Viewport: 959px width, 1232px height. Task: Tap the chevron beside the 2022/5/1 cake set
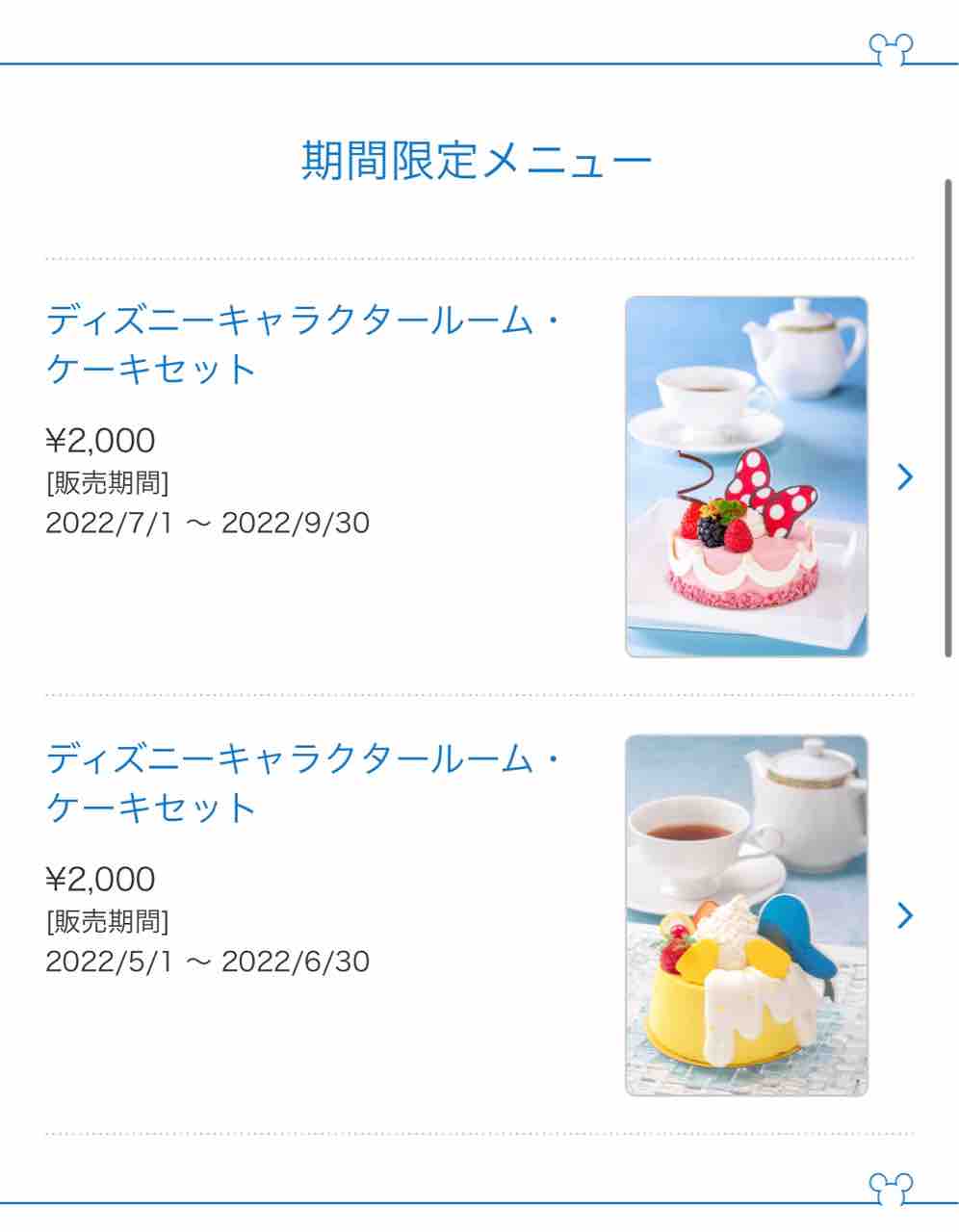[904, 915]
